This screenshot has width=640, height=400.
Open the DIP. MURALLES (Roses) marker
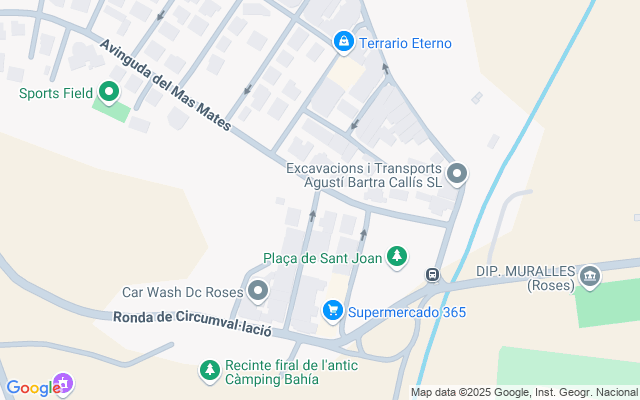click(589, 274)
